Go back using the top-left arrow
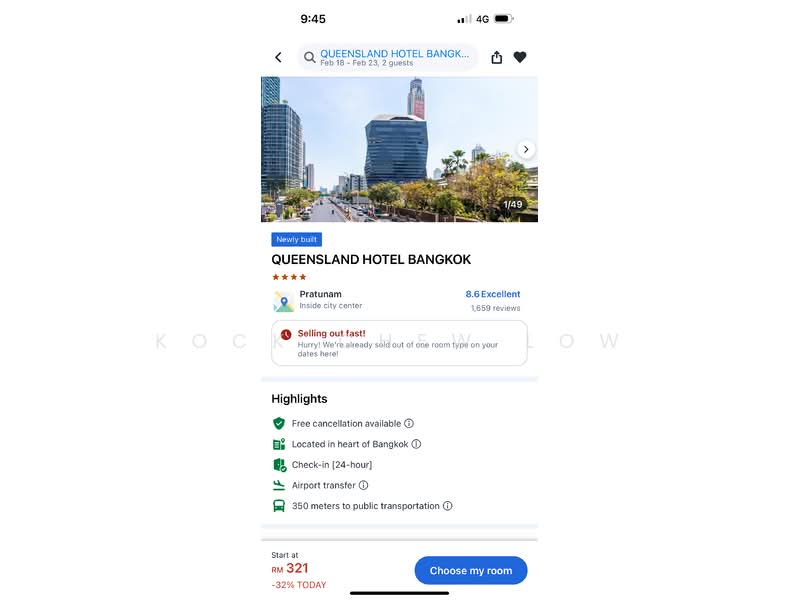This screenshot has width=800, height=600. pos(278,57)
